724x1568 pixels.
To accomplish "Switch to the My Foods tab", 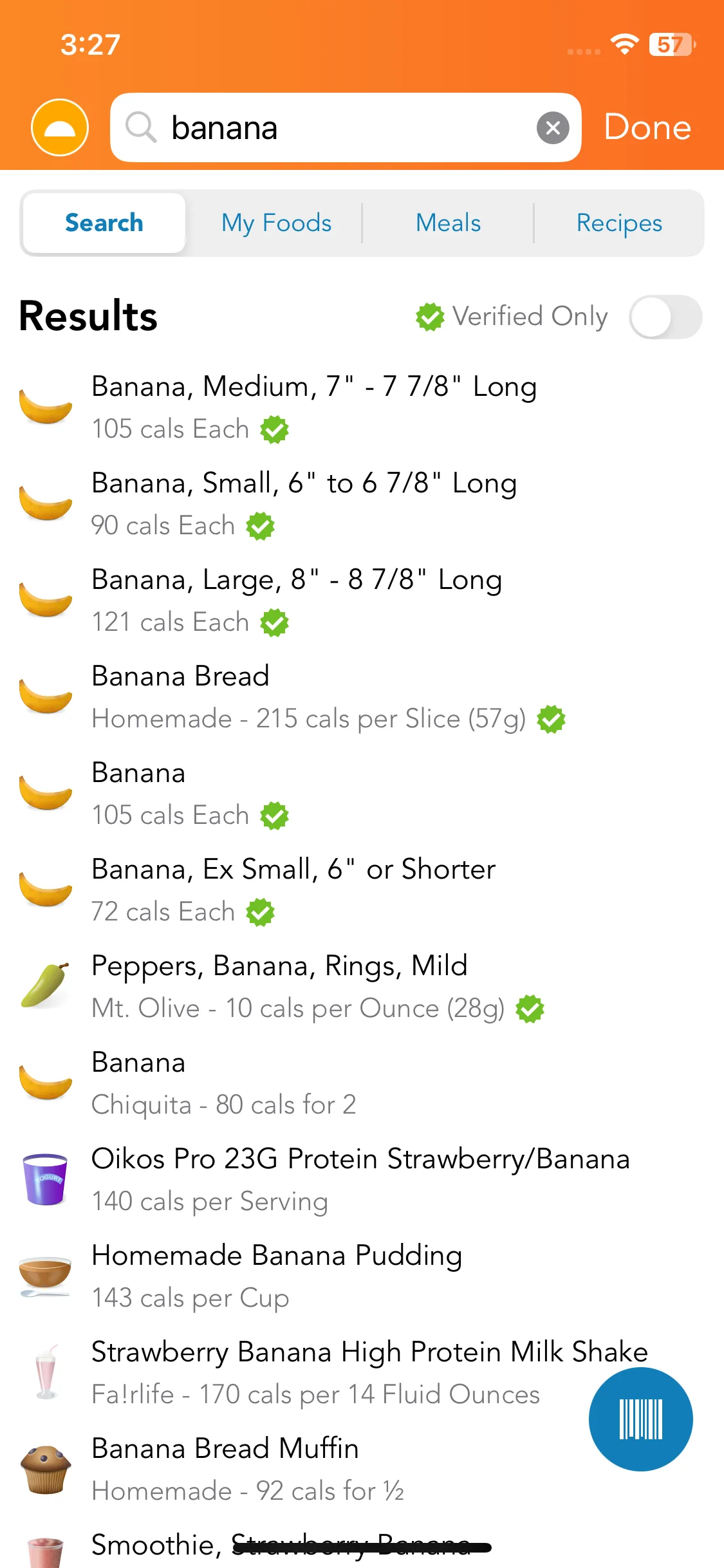I will pos(276,223).
